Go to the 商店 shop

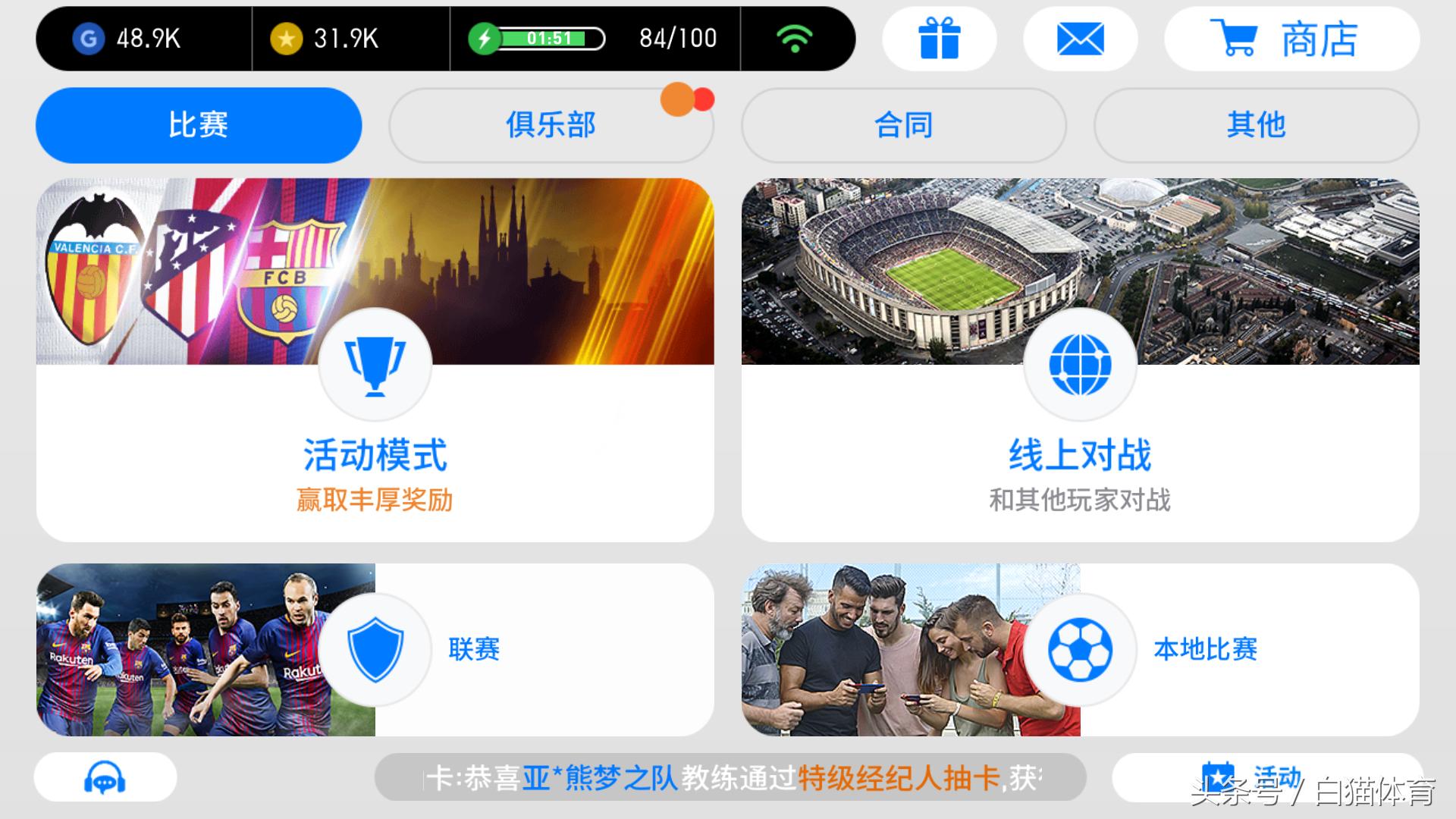(x=1291, y=39)
